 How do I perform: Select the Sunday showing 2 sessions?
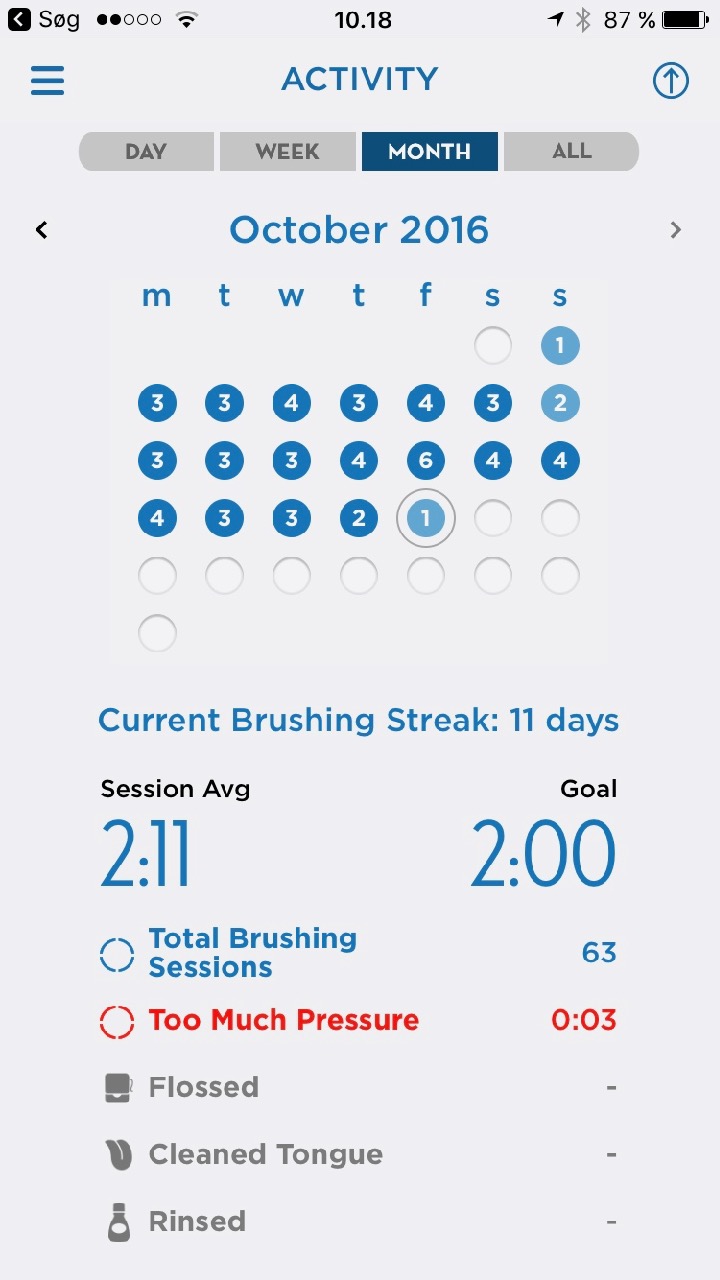point(560,404)
